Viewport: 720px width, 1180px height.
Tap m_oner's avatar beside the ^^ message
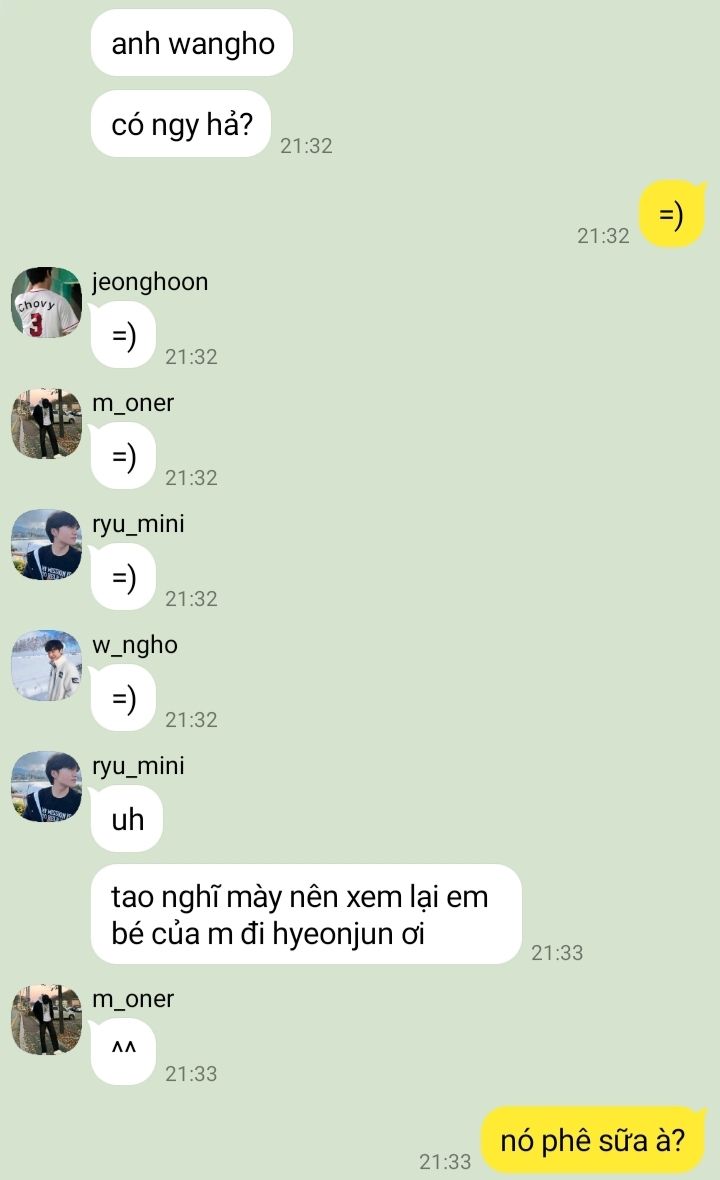coord(47,1020)
